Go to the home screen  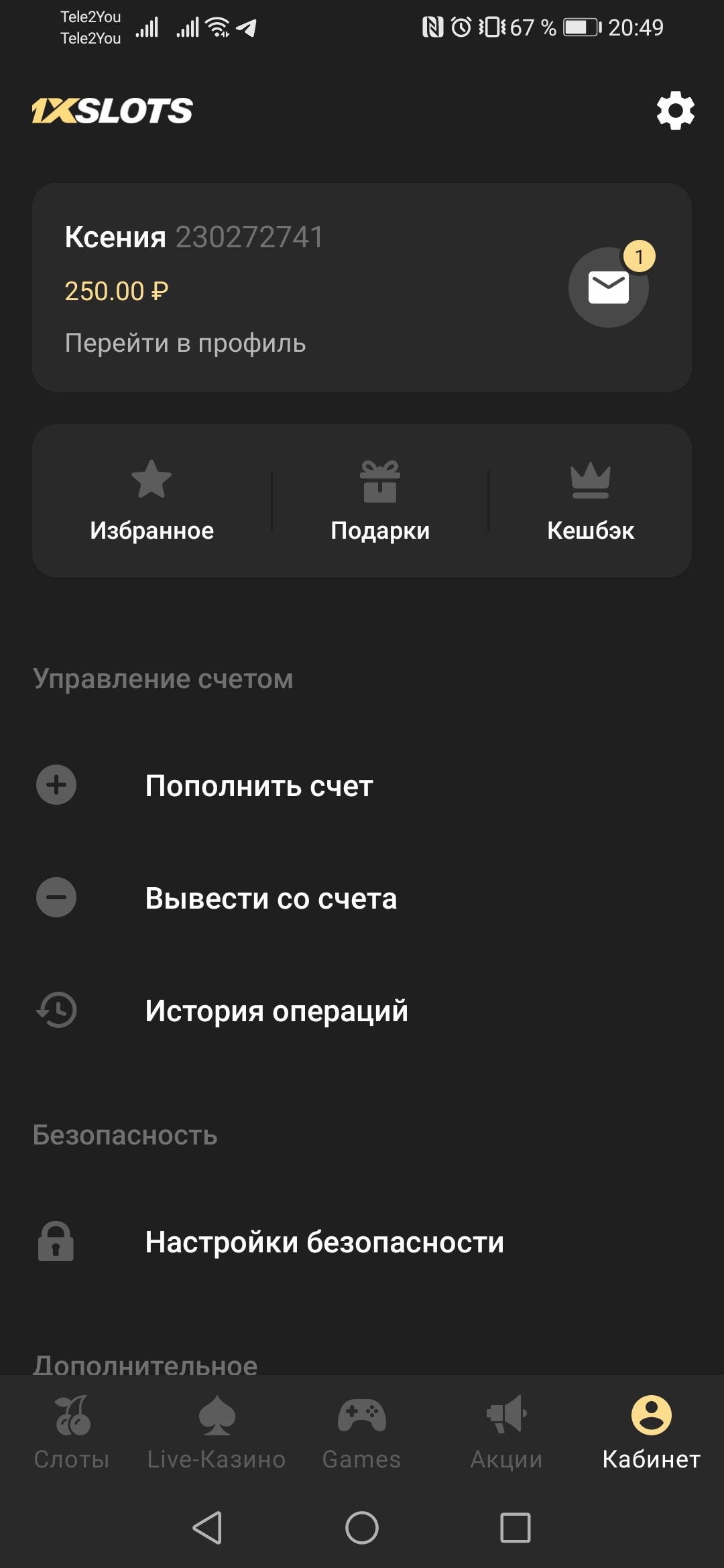pos(362,1528)
